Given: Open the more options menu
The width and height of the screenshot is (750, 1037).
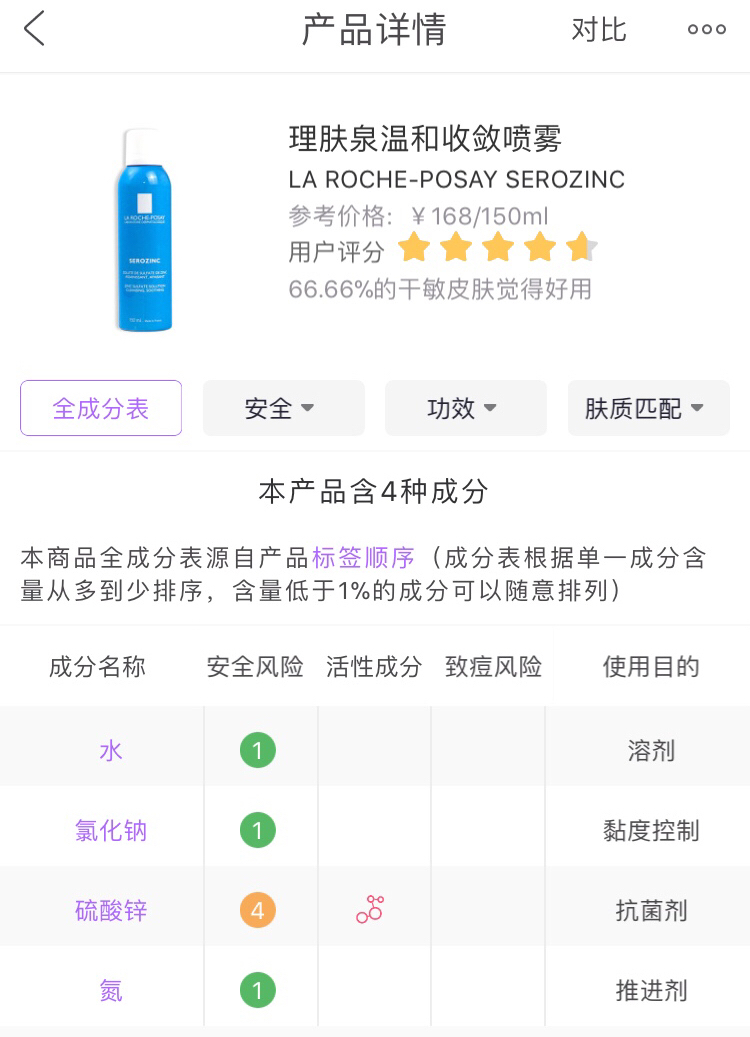Looking at the screenshot, I should (706, 29).
